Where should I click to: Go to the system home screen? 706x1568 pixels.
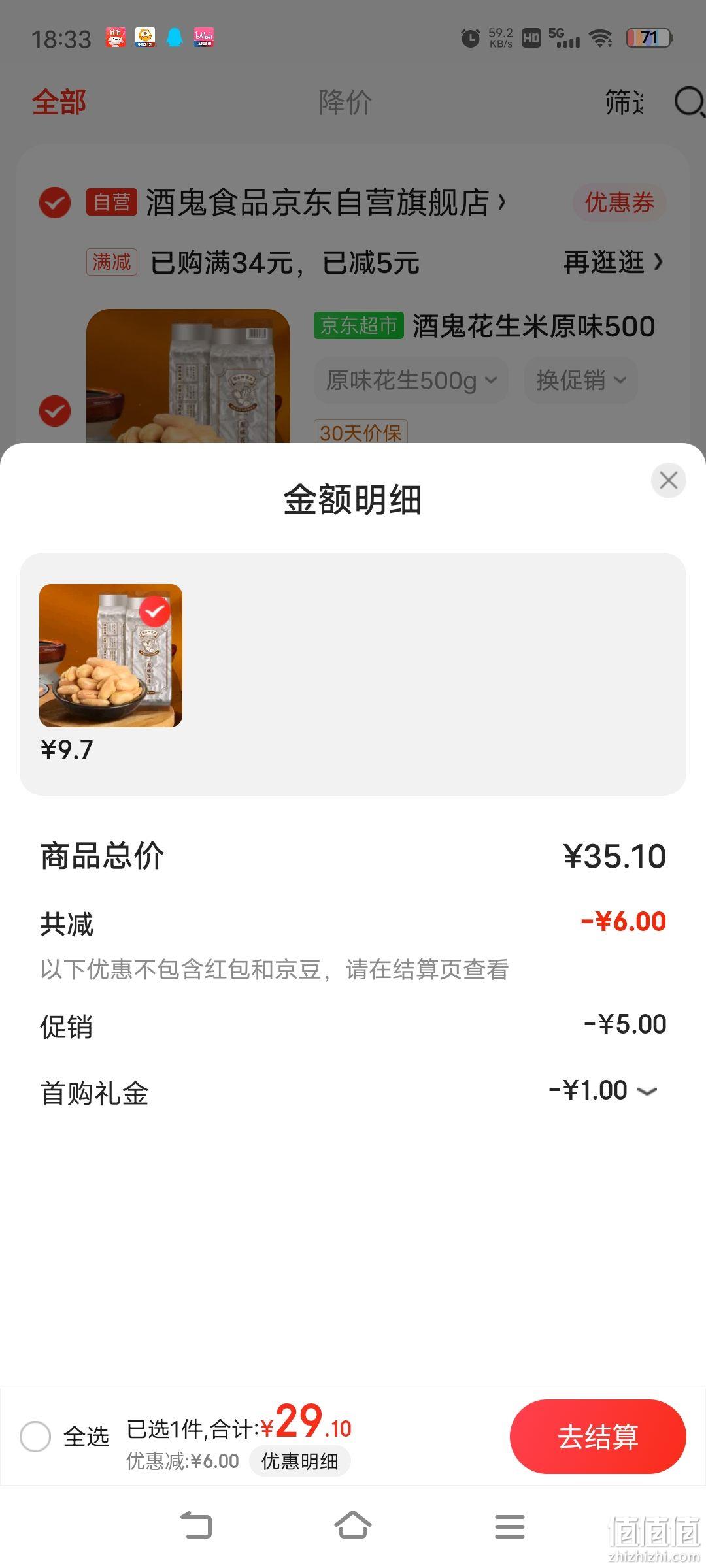(x=353, y=1526)
